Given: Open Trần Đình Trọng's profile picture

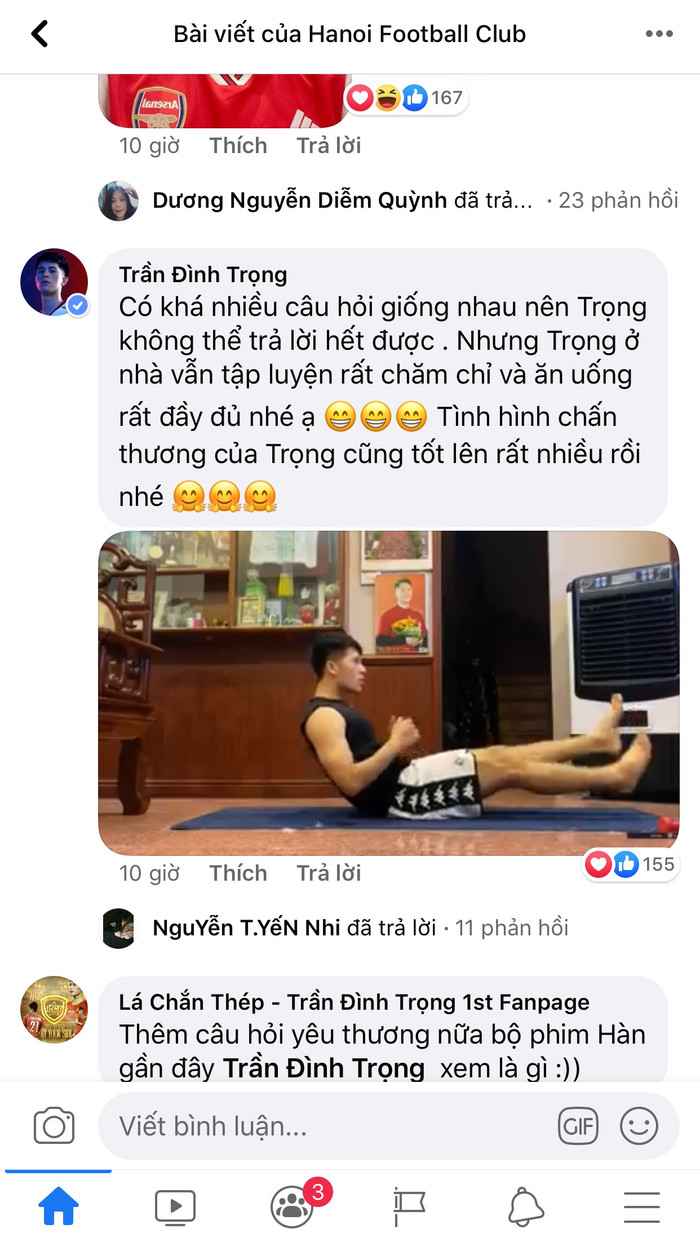Looking at the screenshot, I should (54, 282).
